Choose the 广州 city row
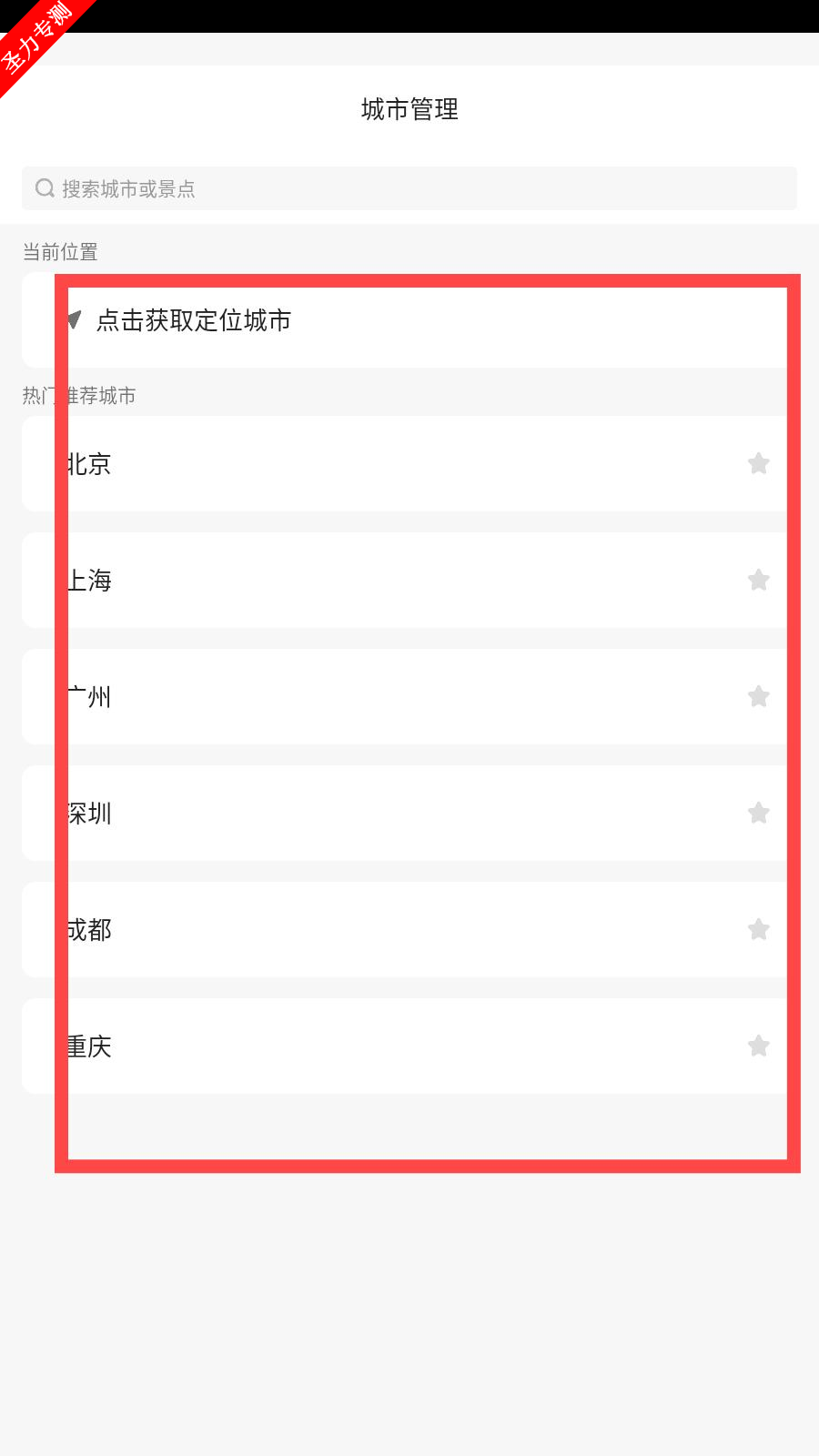This screenshot has height=1456, width=819. [x=409, y=697]
